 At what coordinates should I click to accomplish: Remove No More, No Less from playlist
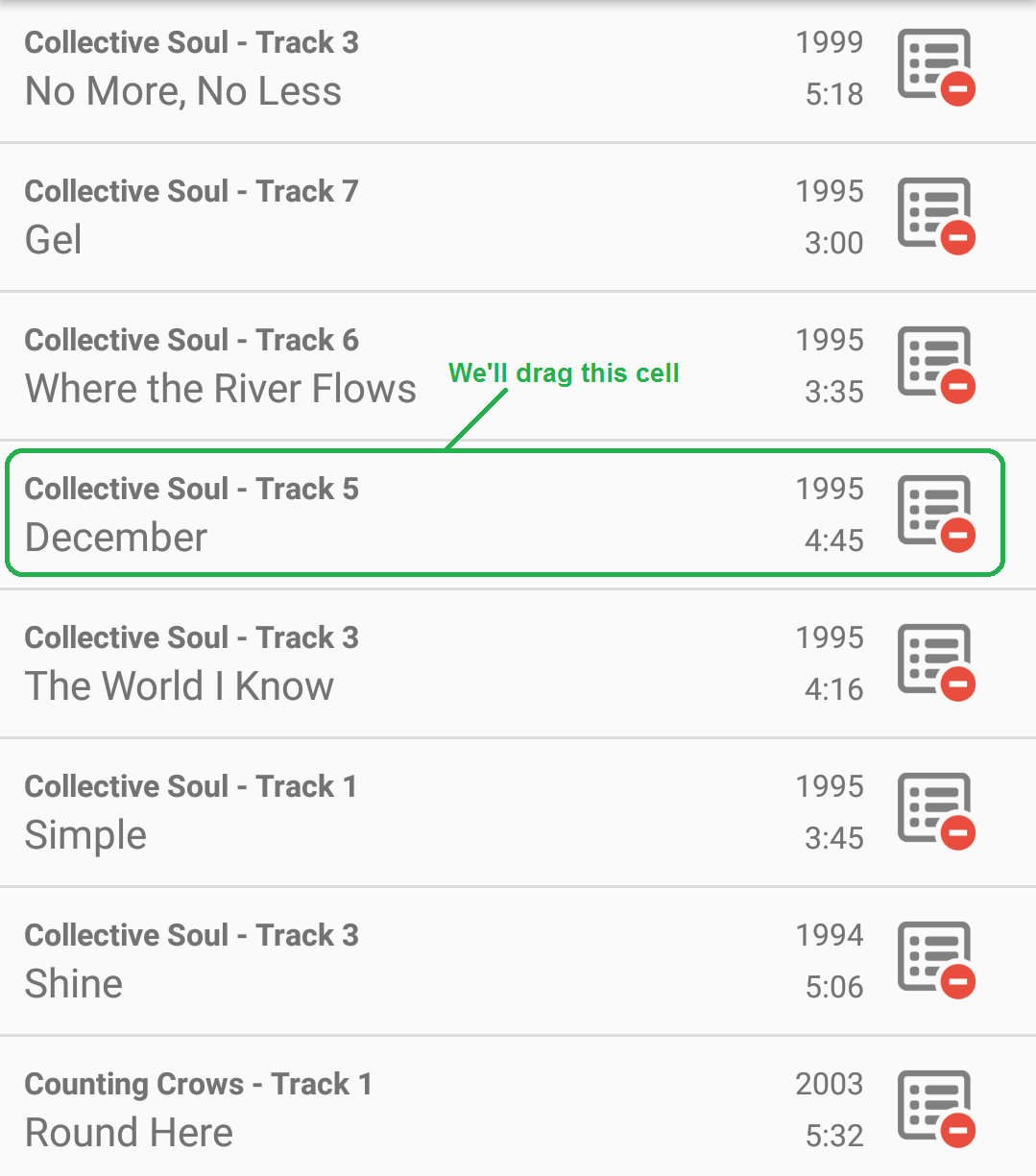(x=936, y=67)
